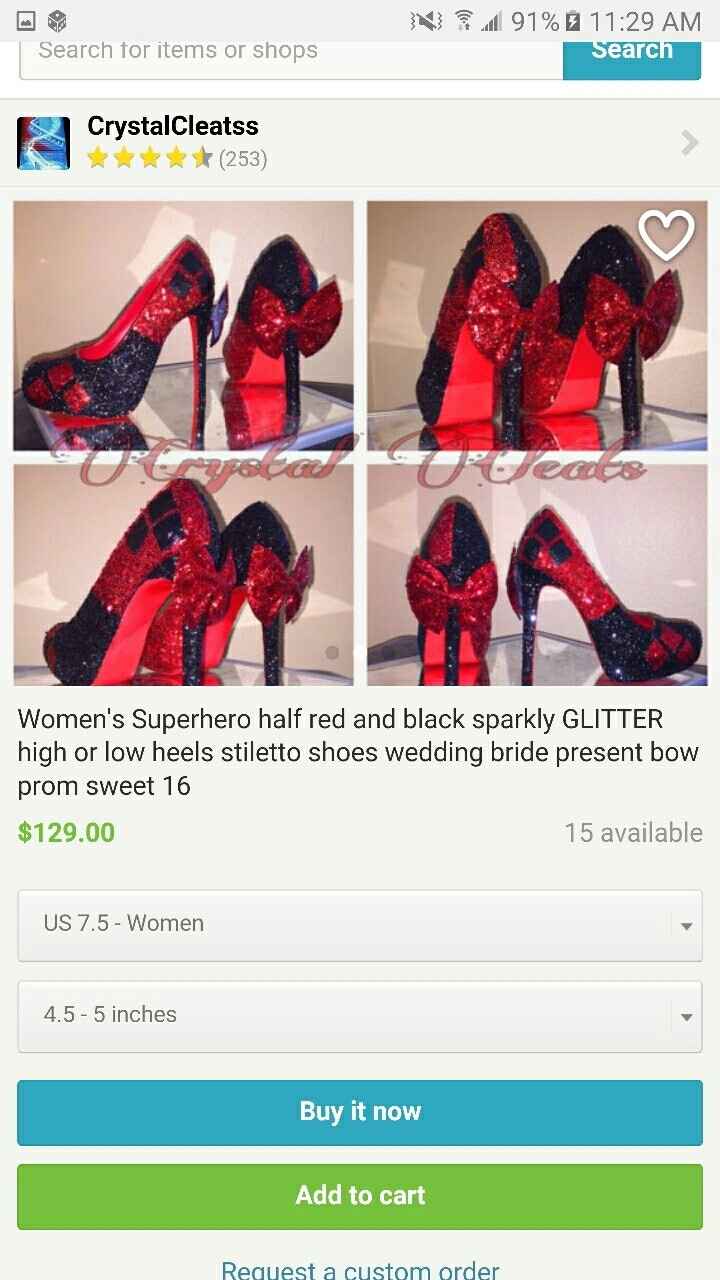This screenshot has height=1280, width=720.
Task: Tap the carousel page indicator dot
Action: tap(332, 651)
